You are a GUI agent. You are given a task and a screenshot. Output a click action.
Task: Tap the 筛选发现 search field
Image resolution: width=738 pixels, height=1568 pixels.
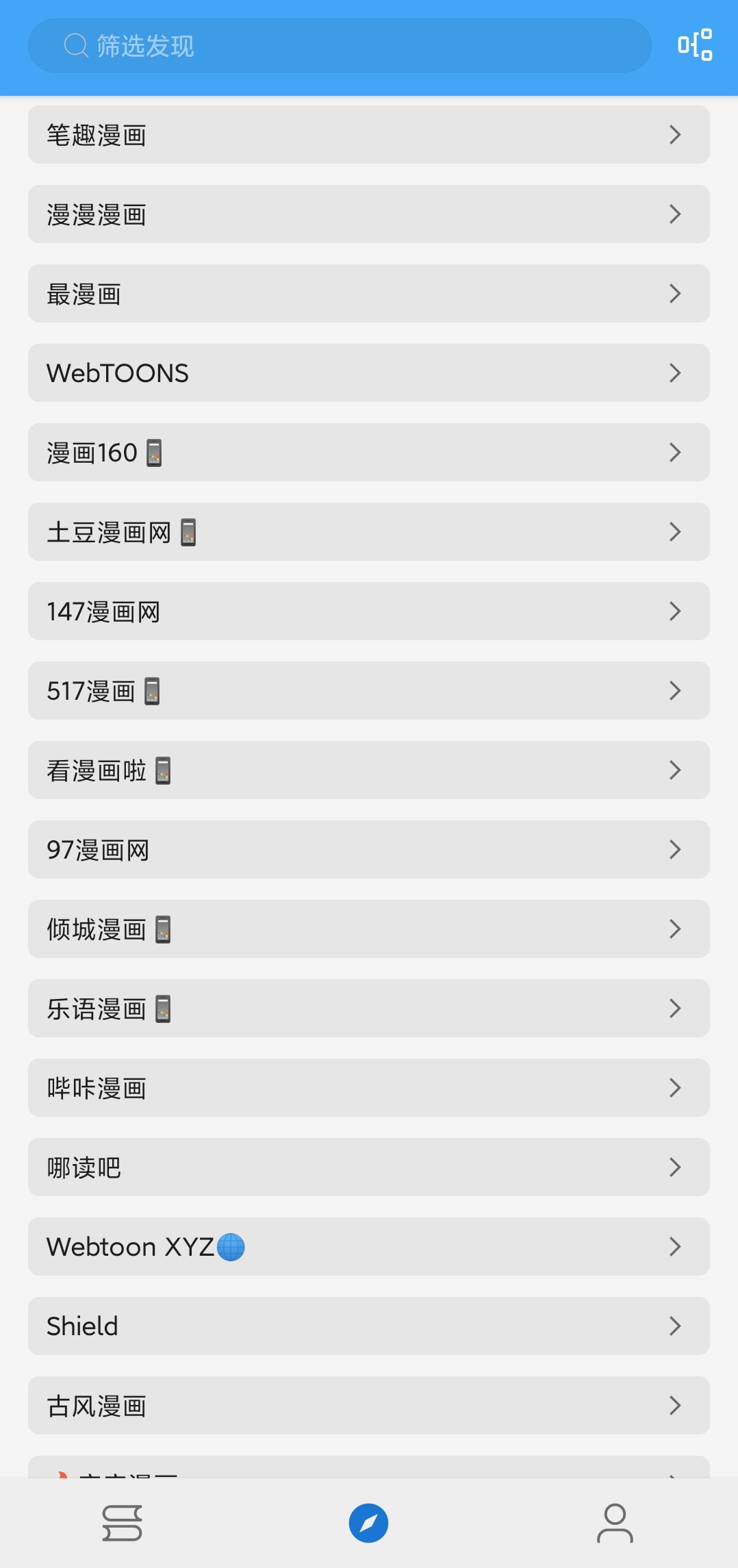(x=339, y=45)
